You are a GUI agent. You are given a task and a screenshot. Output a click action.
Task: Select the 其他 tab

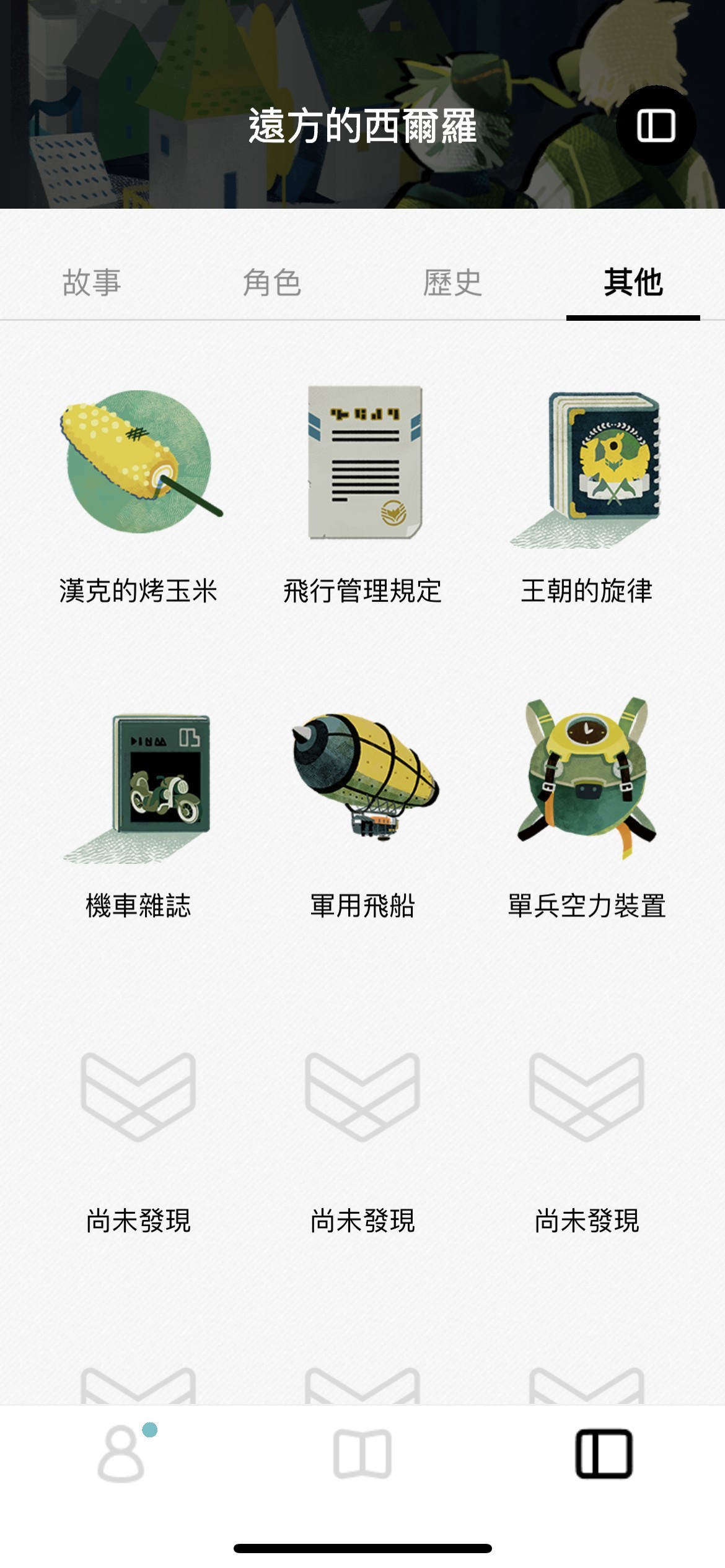[633, 283]
